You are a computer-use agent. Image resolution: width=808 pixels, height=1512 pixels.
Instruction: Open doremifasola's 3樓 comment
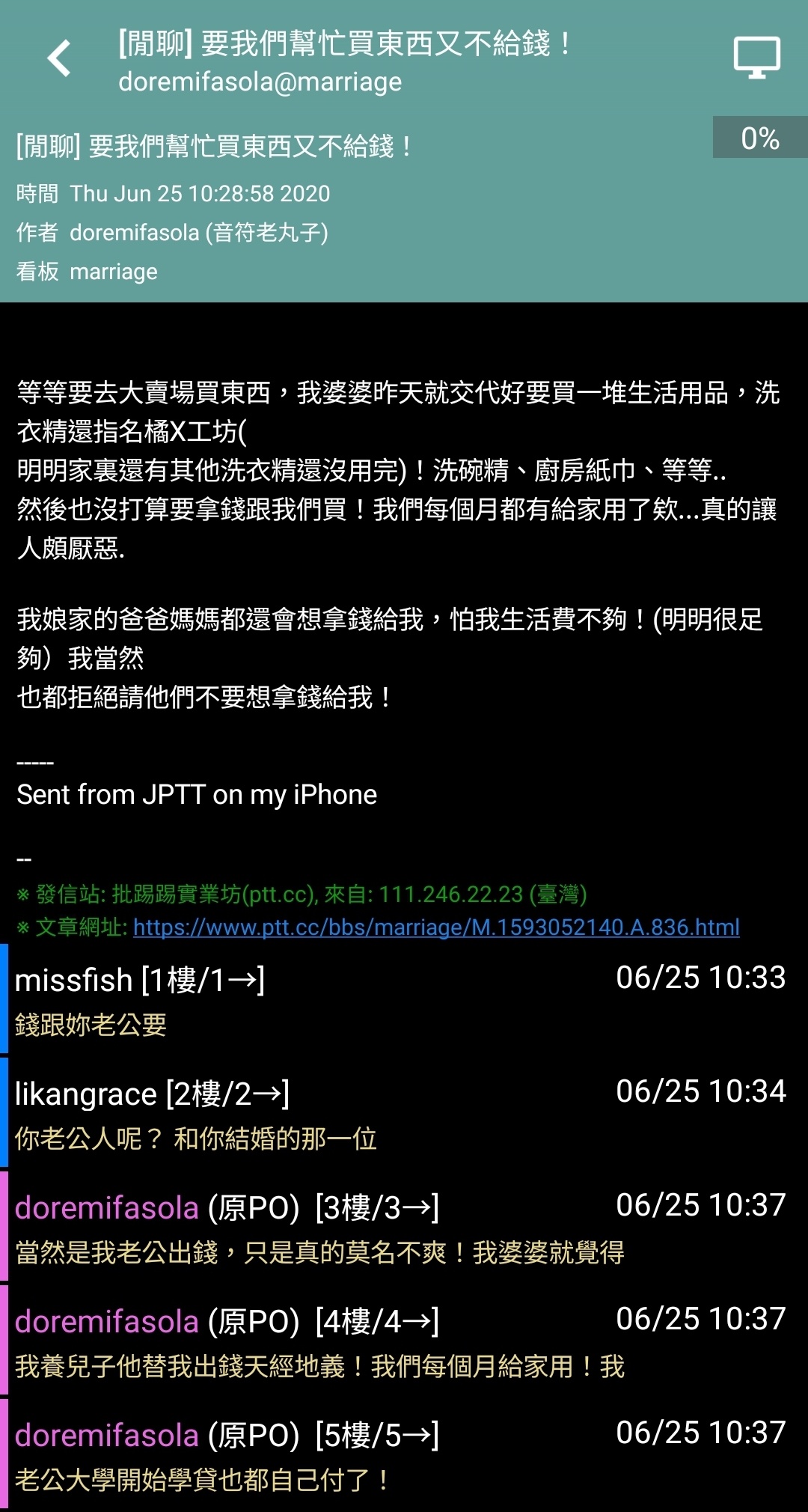tap(404, 1227)
